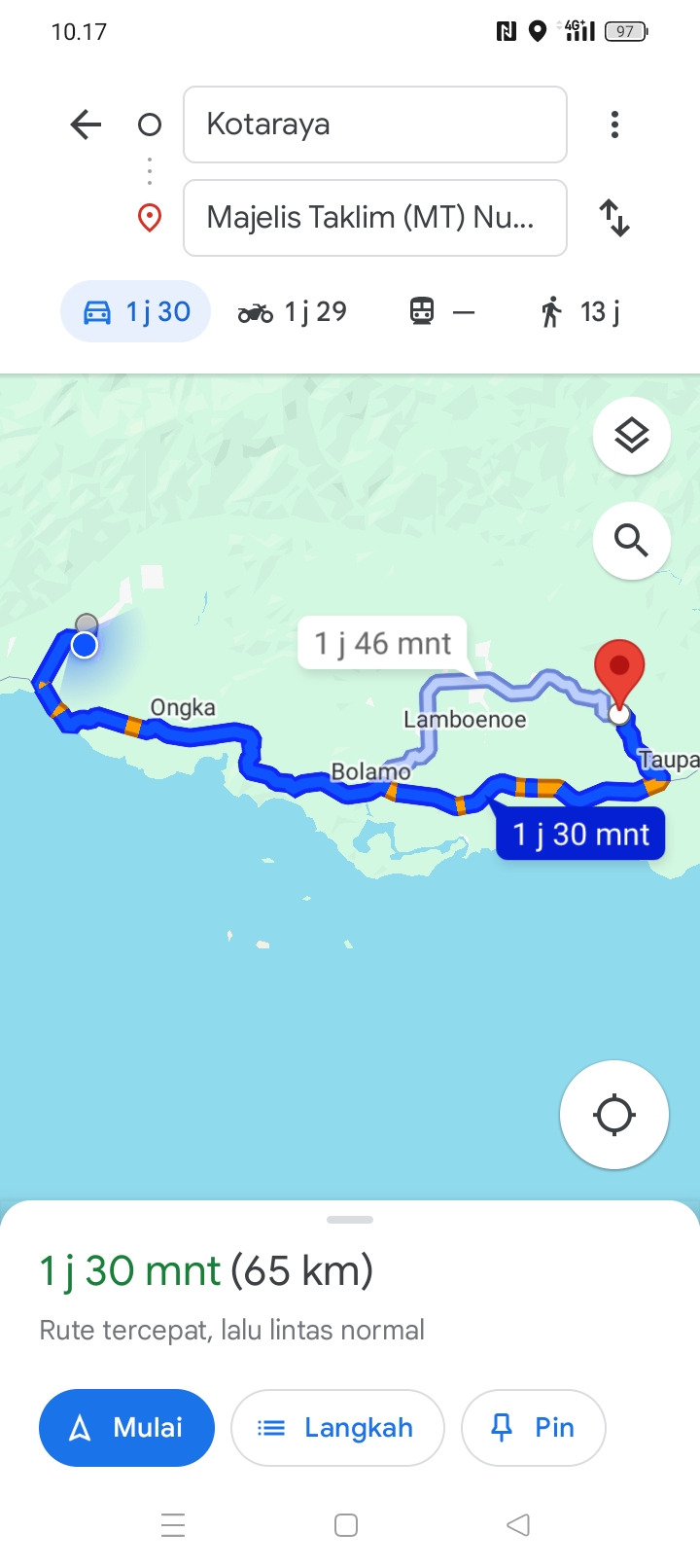Search along the route
Viewport: 700px width, 1568px height.
(x=632, y=541)
